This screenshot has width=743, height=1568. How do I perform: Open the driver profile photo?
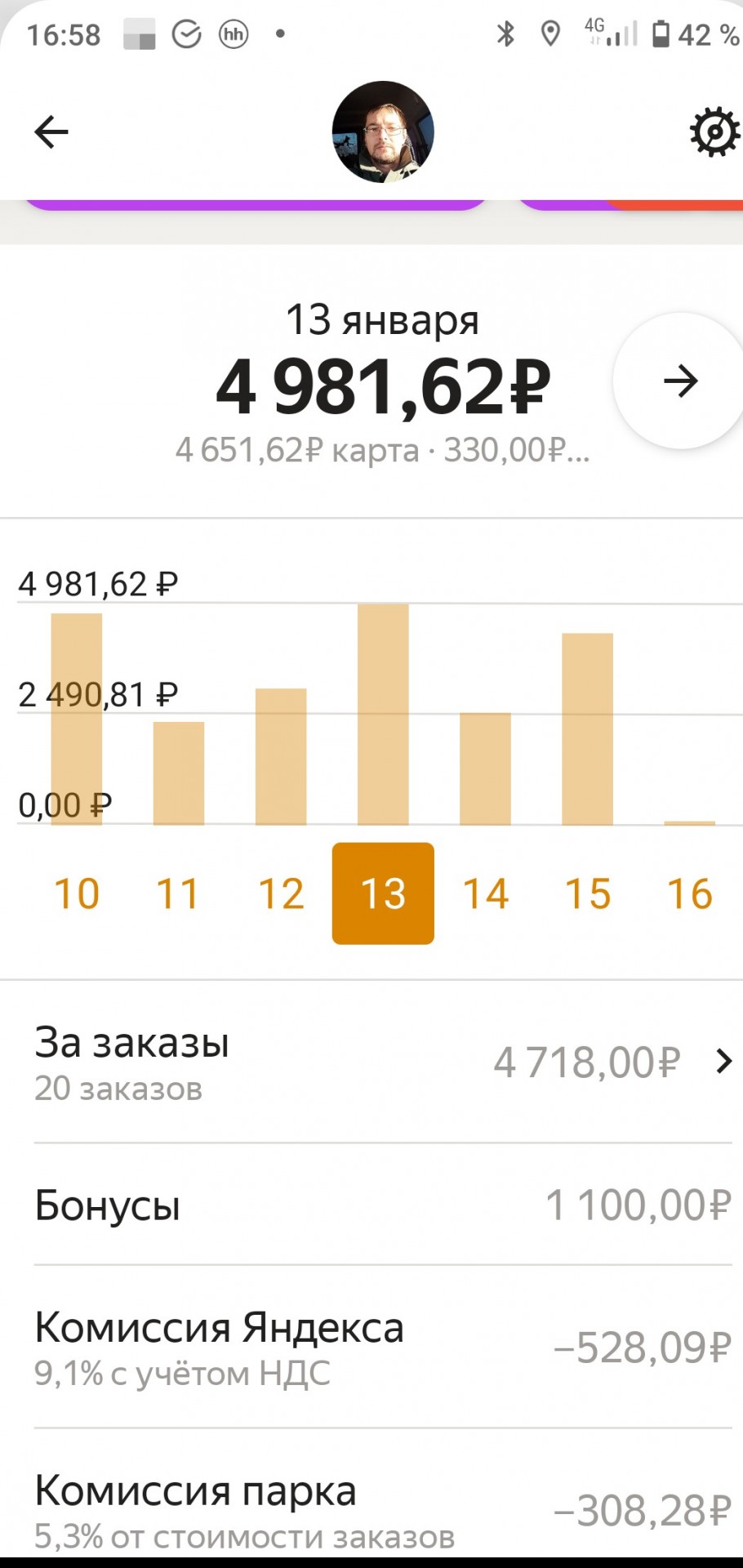pos(383,131)
